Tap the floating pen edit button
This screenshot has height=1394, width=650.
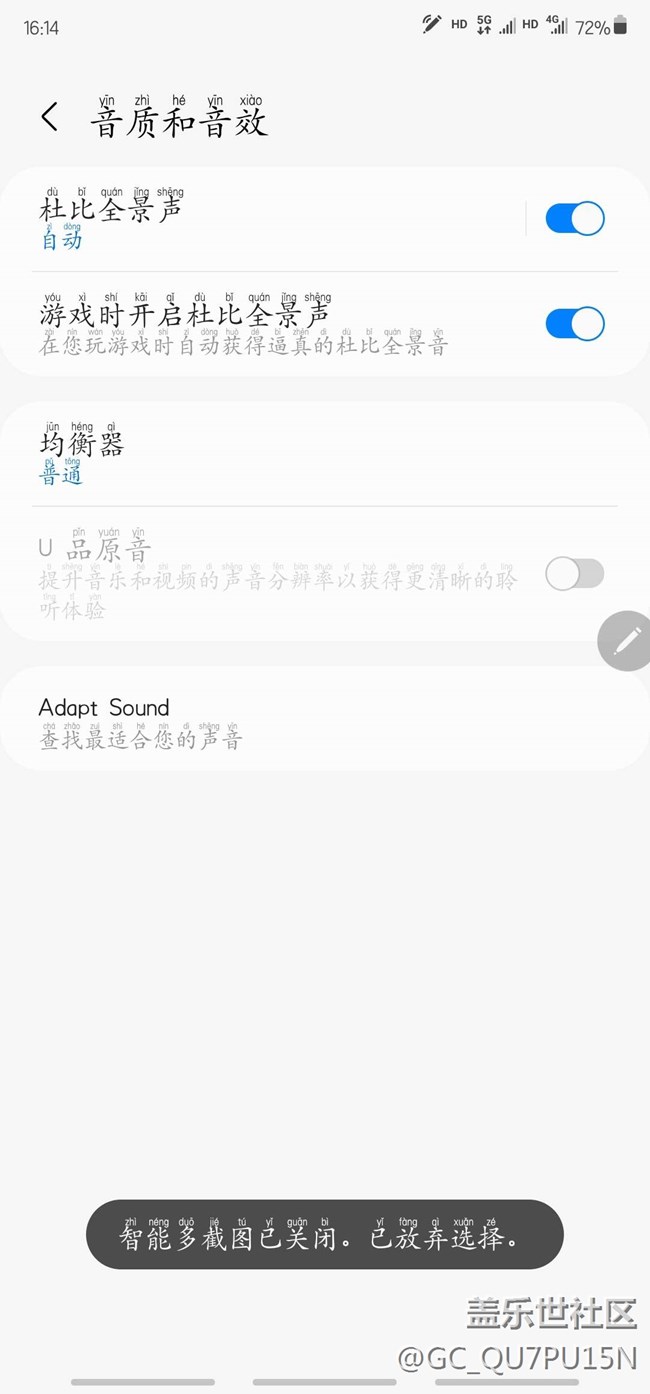(626, 641)
